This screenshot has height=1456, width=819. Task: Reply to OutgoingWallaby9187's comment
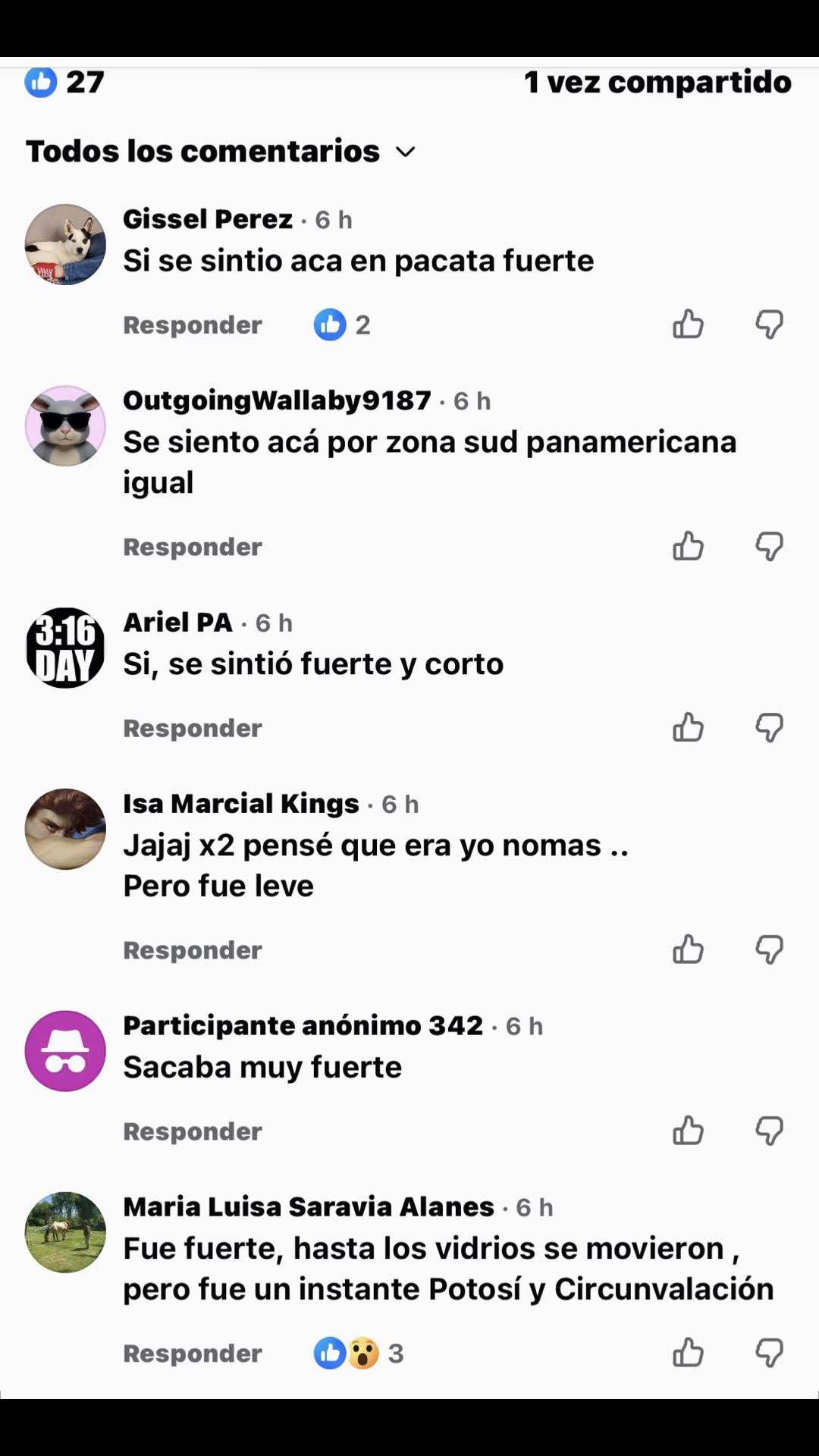click(193, 547)
